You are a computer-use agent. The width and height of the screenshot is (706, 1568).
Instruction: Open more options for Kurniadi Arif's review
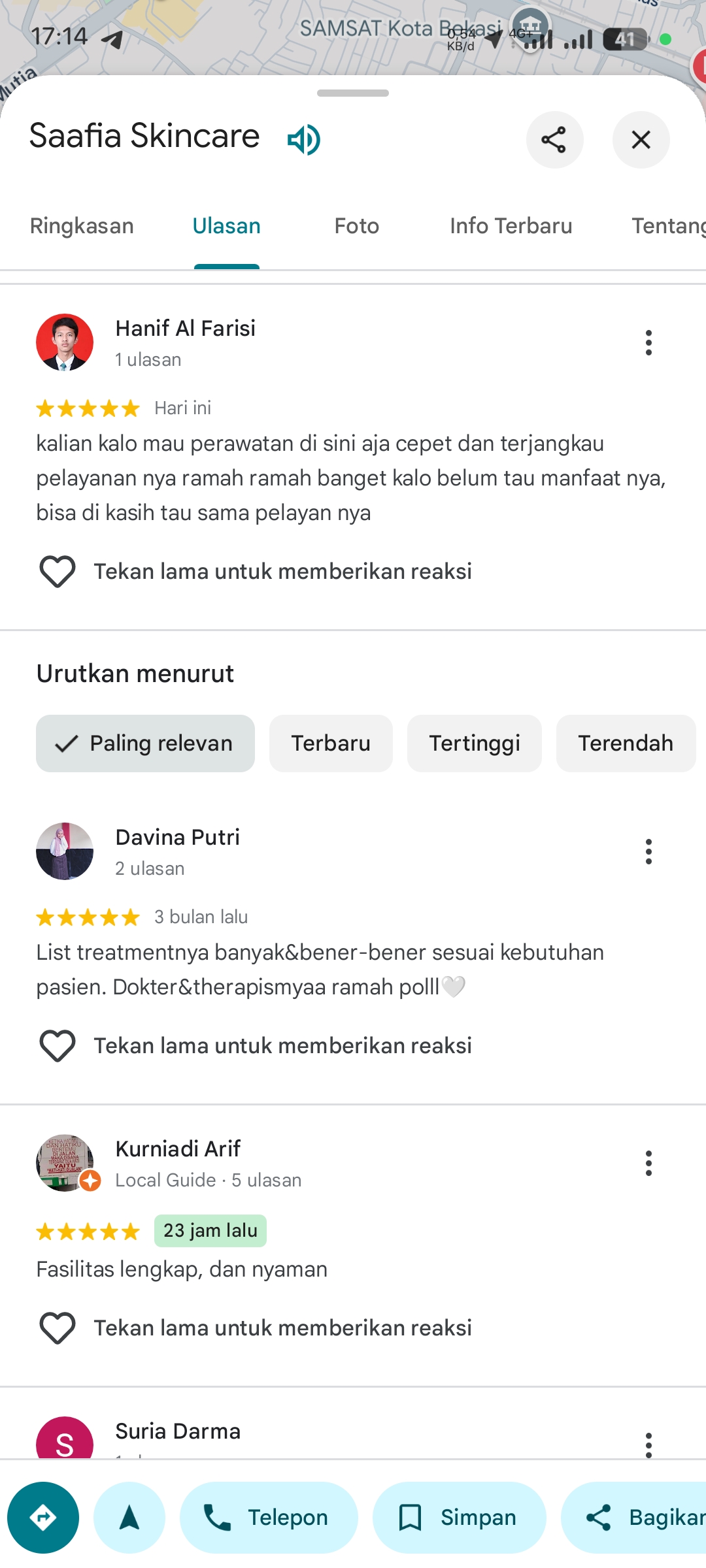click(648, 1164)
